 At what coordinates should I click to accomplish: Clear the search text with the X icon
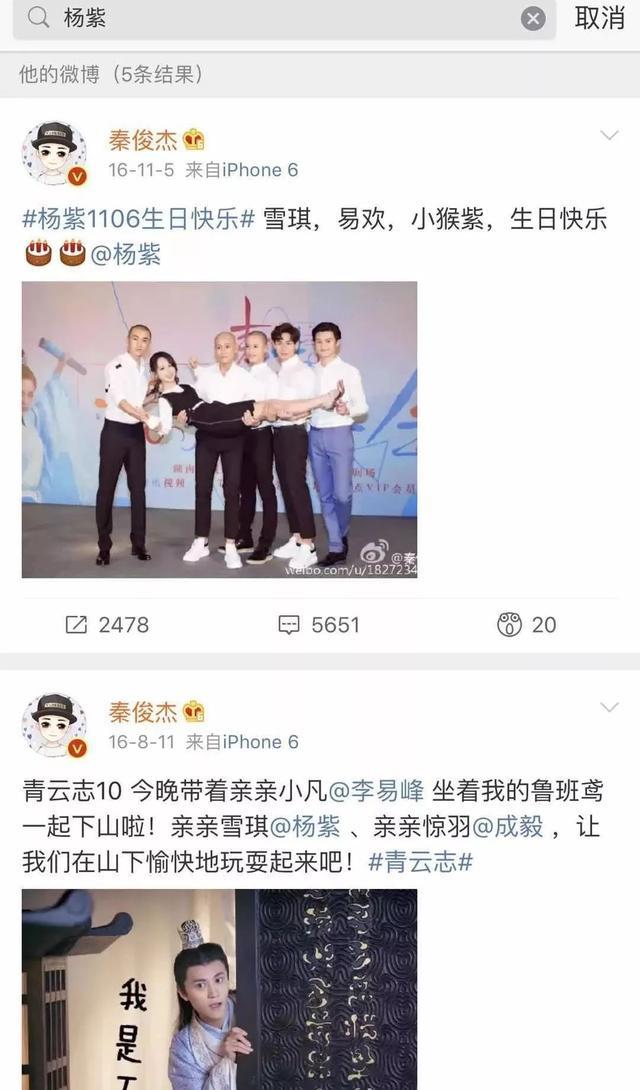pos(533,18)
